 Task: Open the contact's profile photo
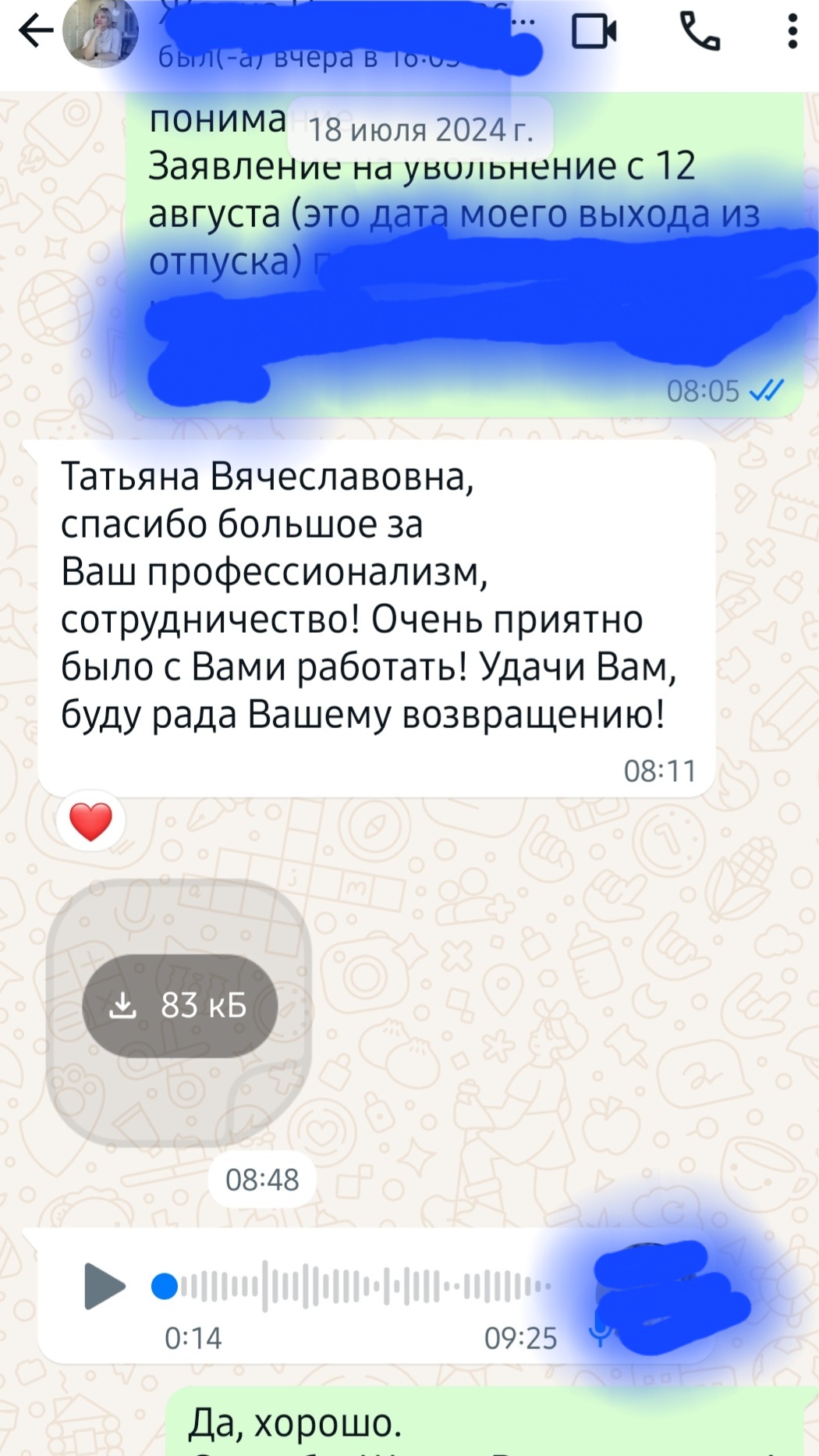(x=100, y=32)
